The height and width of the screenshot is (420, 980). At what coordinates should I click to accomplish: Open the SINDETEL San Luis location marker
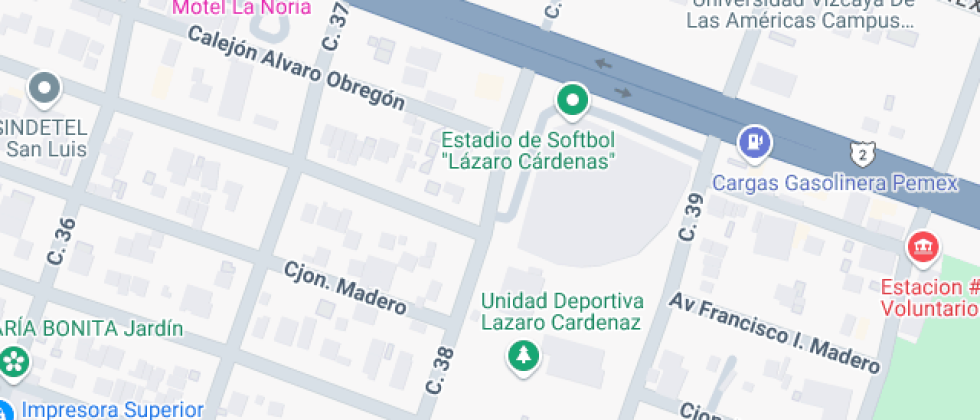tap(45, 90)
